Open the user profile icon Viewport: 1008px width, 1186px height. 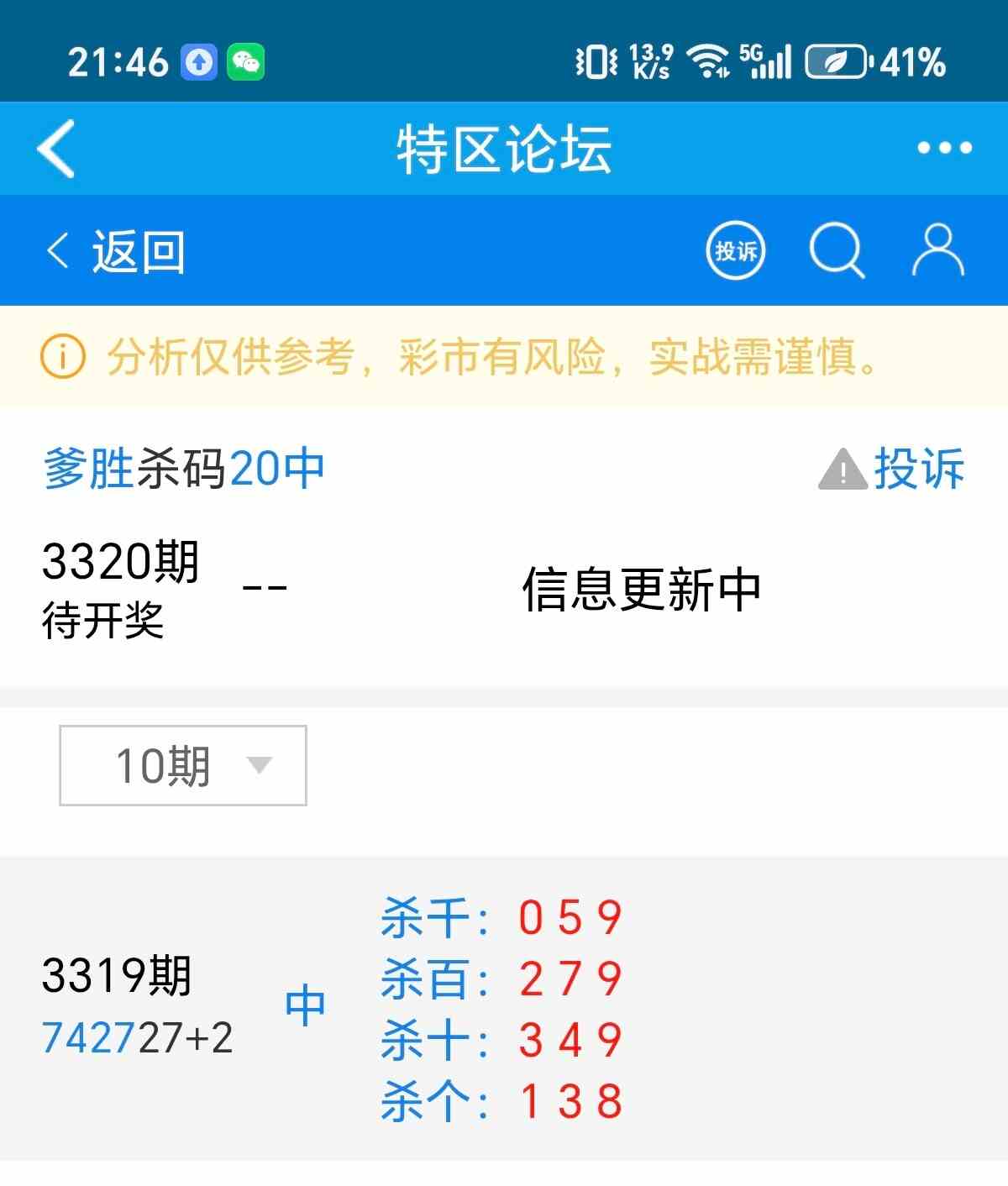coord(937,250)
